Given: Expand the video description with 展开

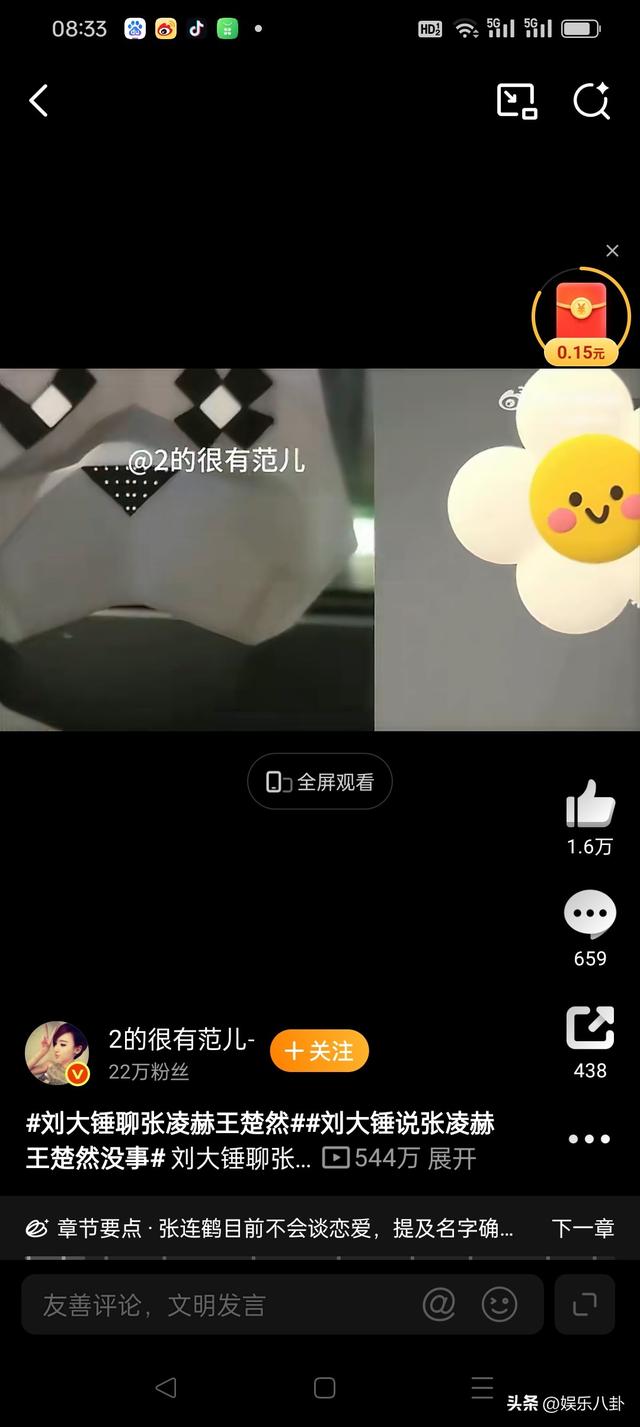Looking at the screenshot, I should coord(452,1159).
